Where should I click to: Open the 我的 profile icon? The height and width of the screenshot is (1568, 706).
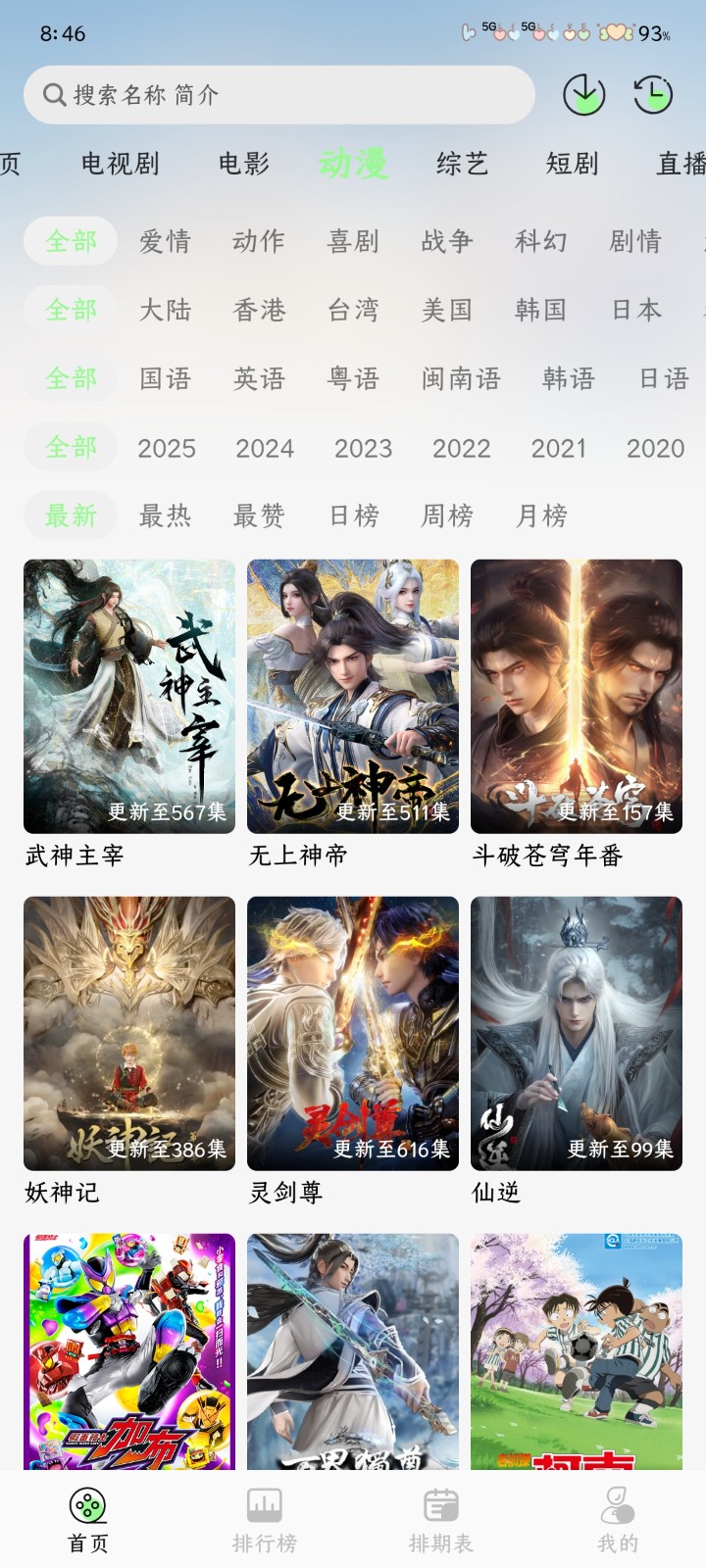(x=614, y=1501)
